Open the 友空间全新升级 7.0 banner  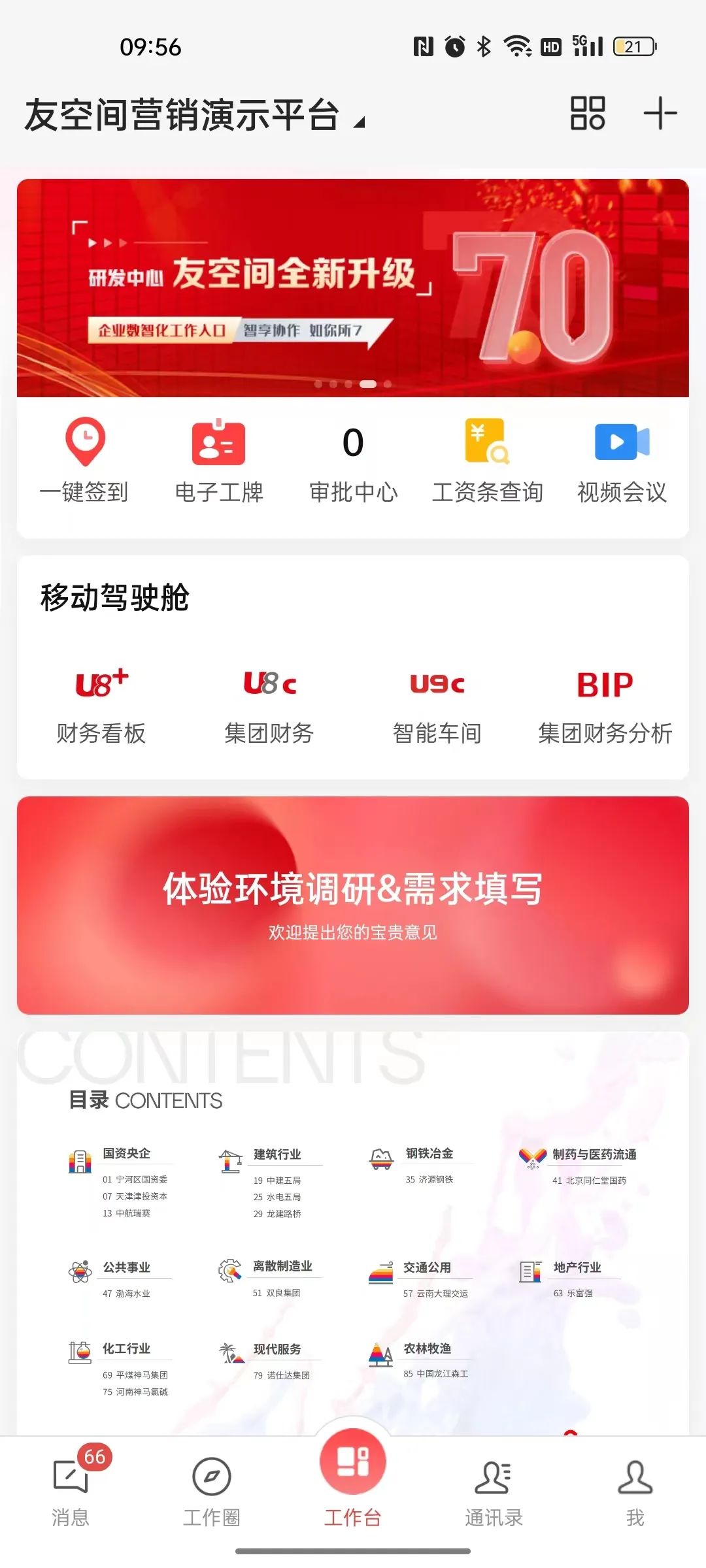point(353,288)
